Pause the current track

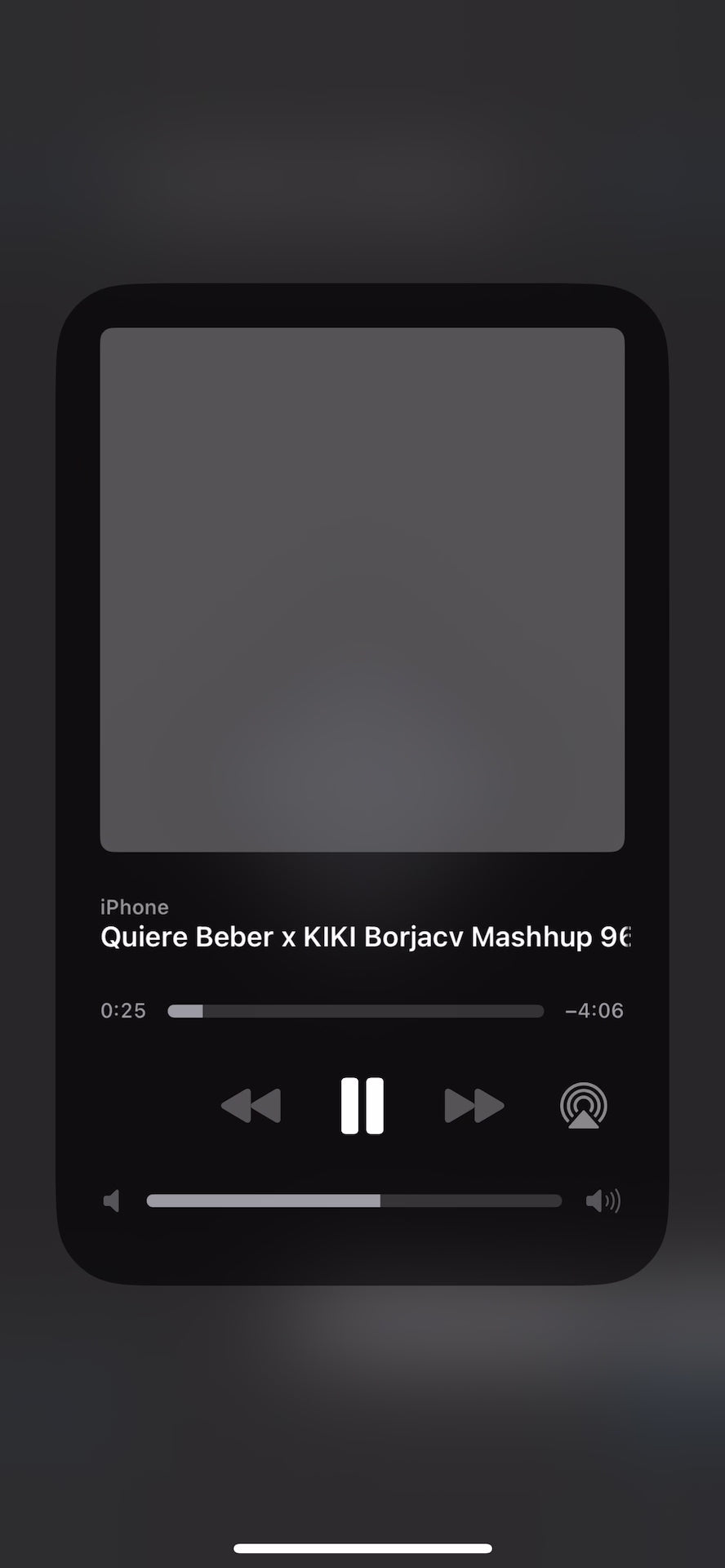[x=362, y=1106]
